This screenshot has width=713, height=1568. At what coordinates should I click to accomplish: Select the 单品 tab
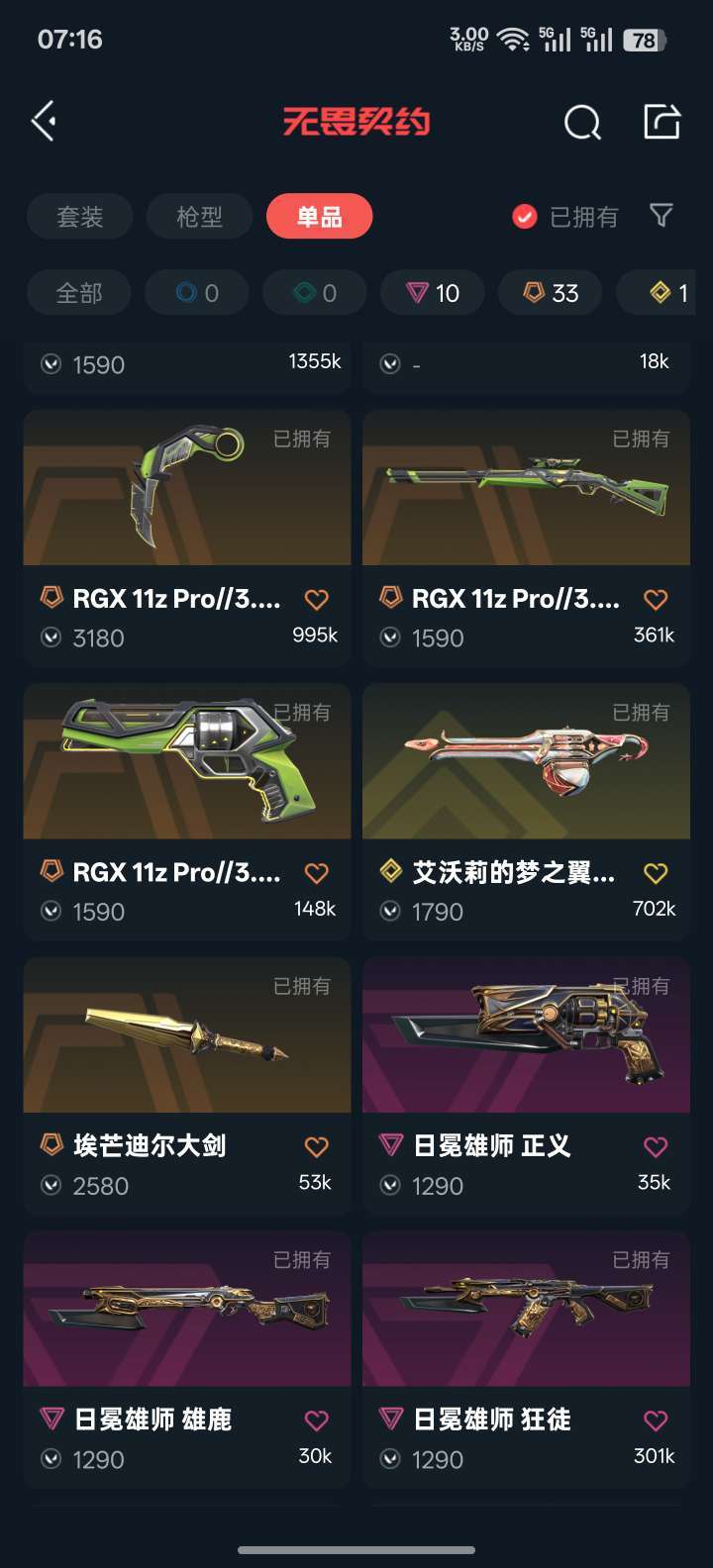coord(319,217)
